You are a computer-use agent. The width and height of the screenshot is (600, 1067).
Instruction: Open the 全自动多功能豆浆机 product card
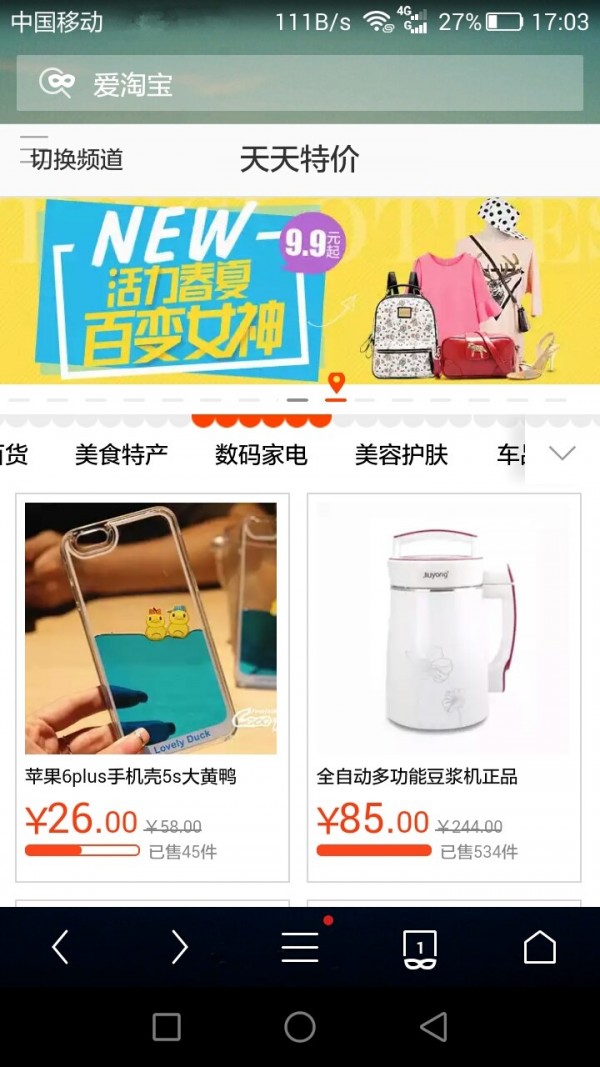tap(444, 687)
